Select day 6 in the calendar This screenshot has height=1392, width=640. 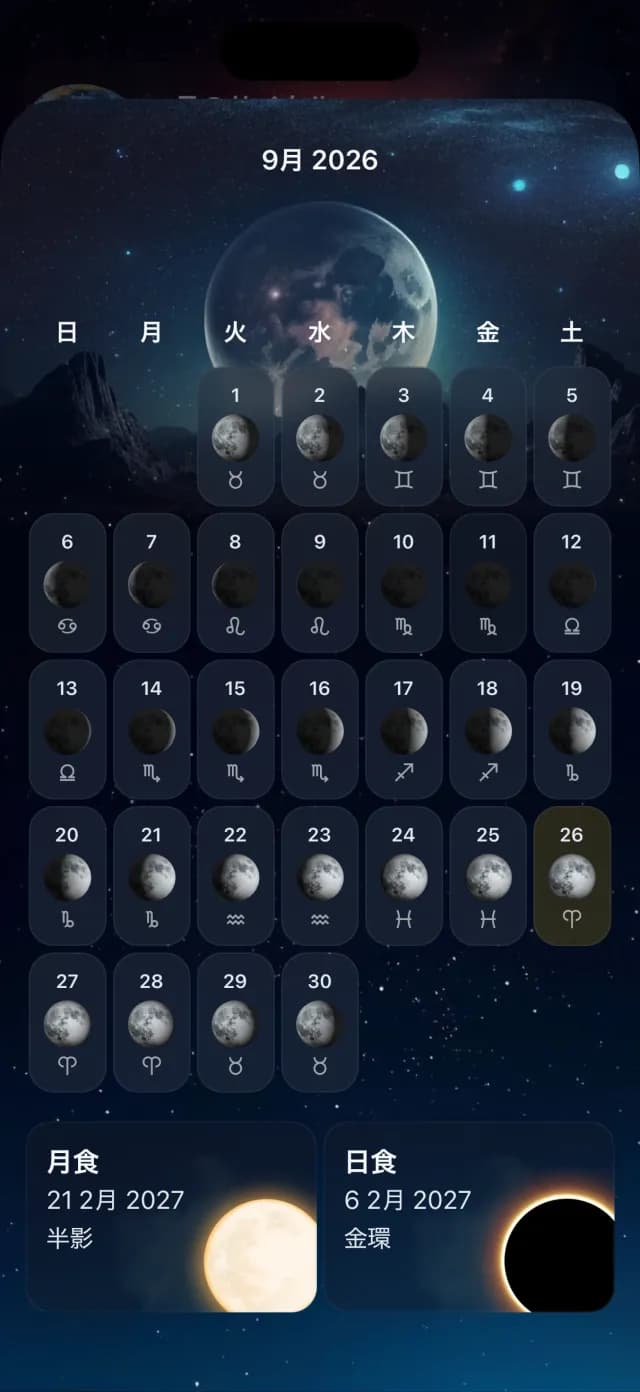pyautogui.click(x=67, y=583)
